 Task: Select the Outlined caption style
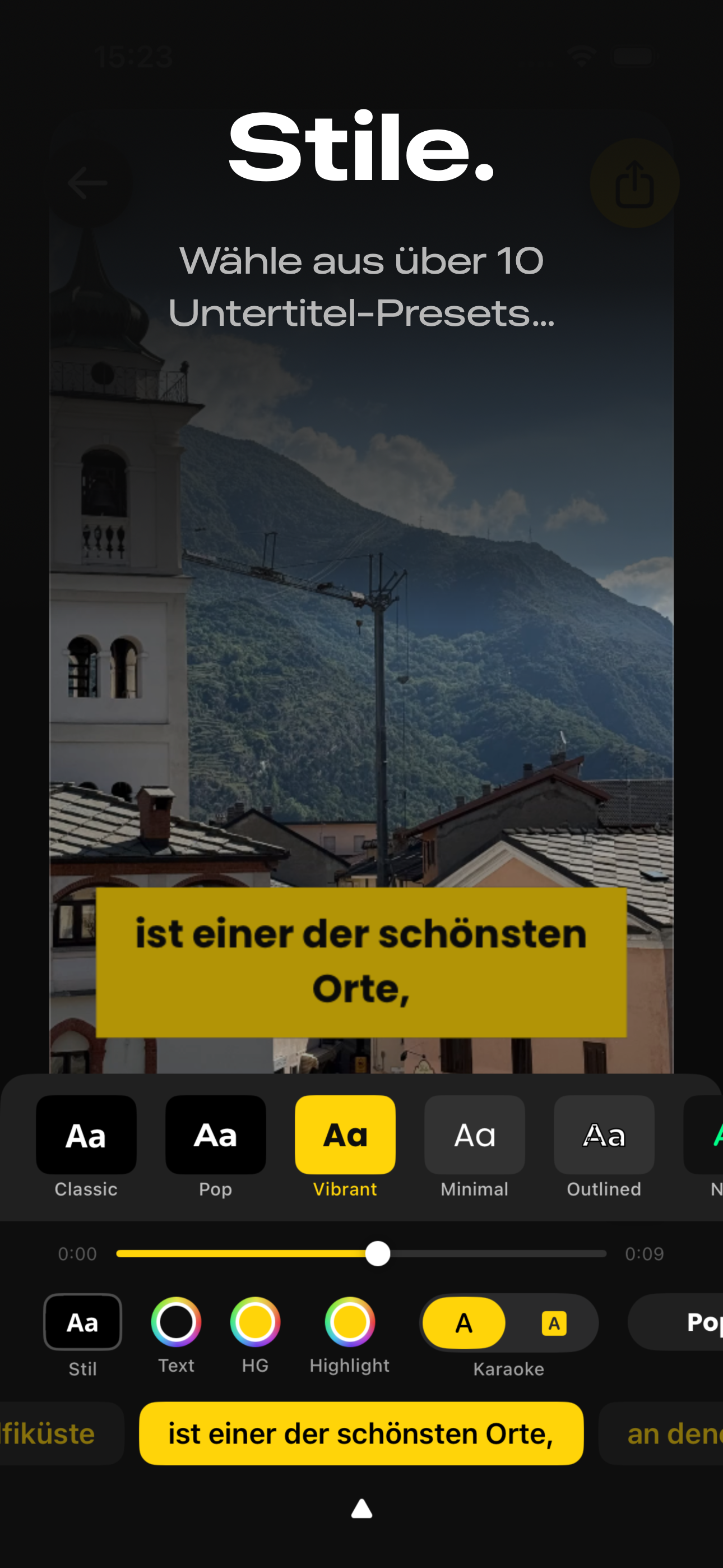coord(603,1135)
